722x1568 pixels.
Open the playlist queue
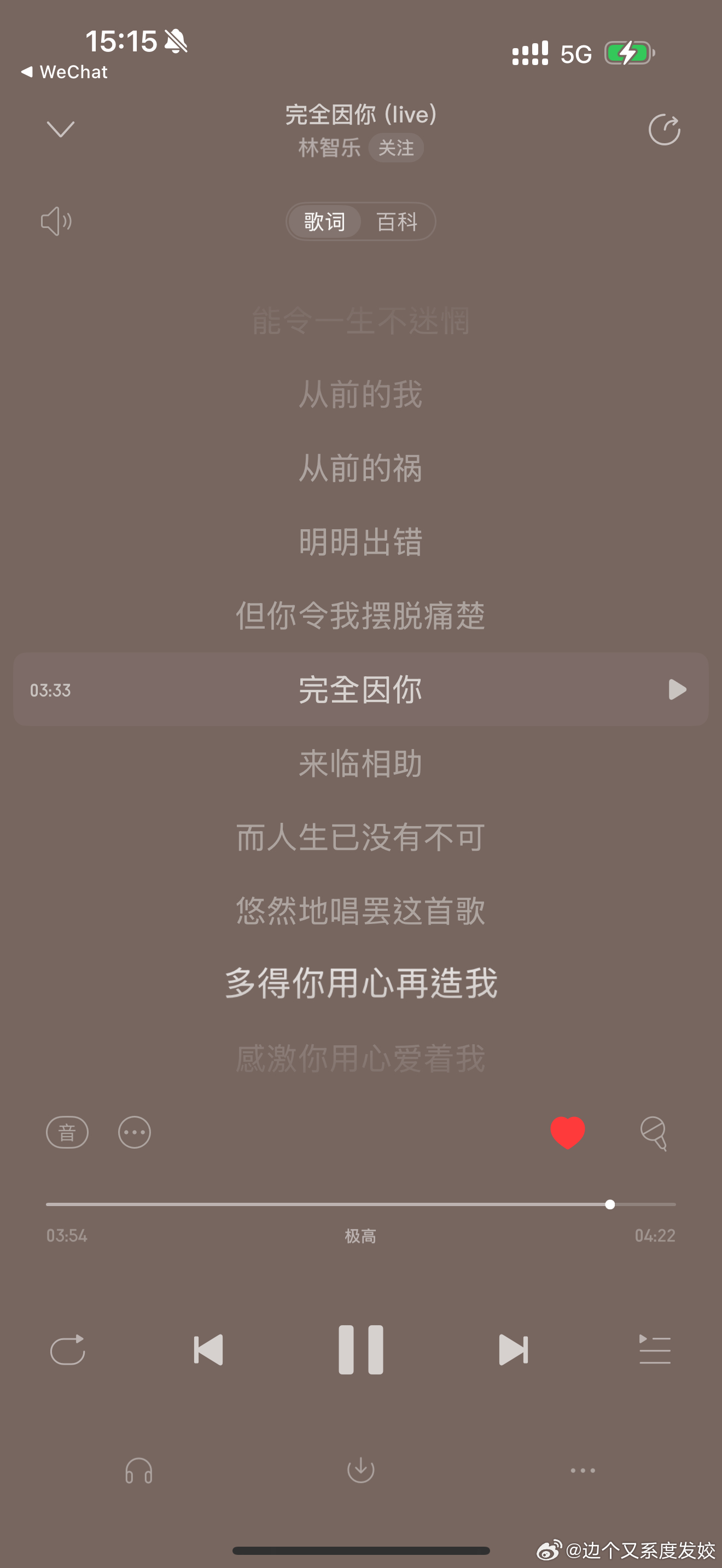654,1349
